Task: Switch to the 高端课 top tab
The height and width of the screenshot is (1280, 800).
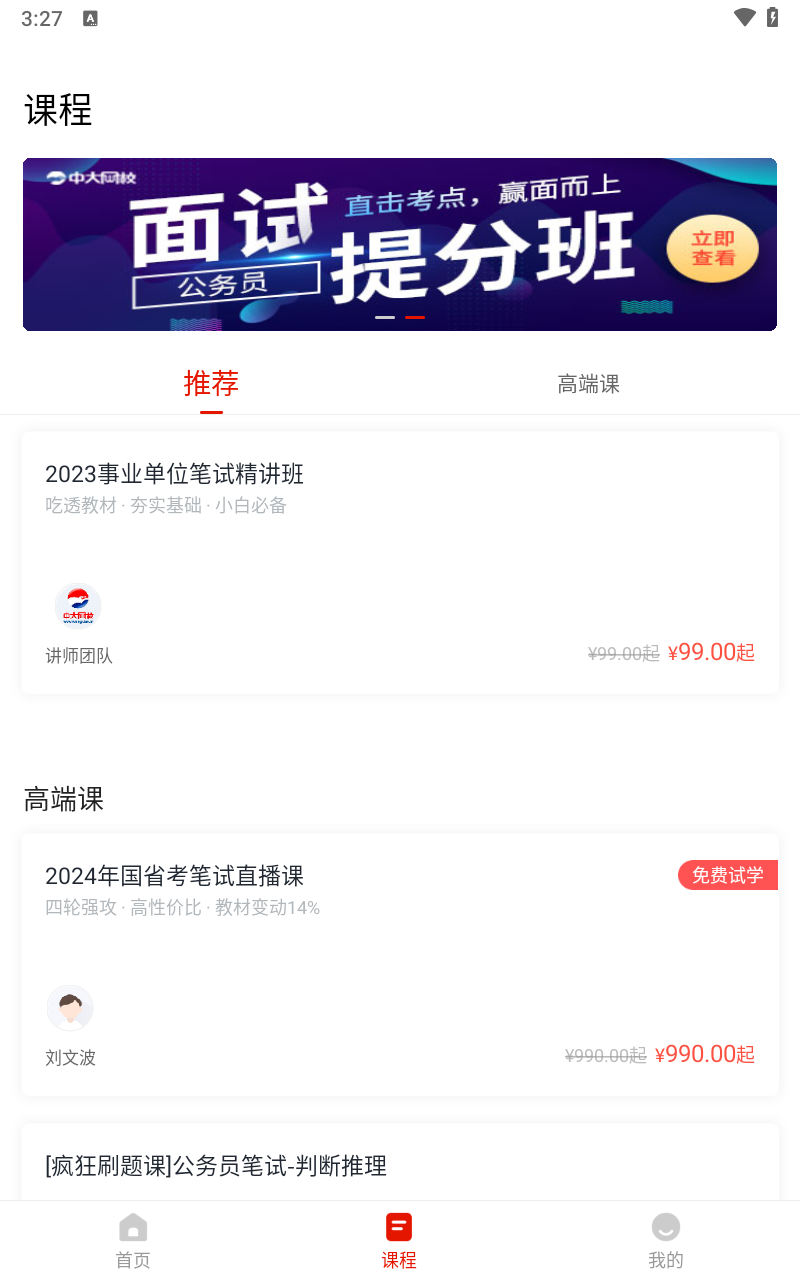Action: [588, 384]
